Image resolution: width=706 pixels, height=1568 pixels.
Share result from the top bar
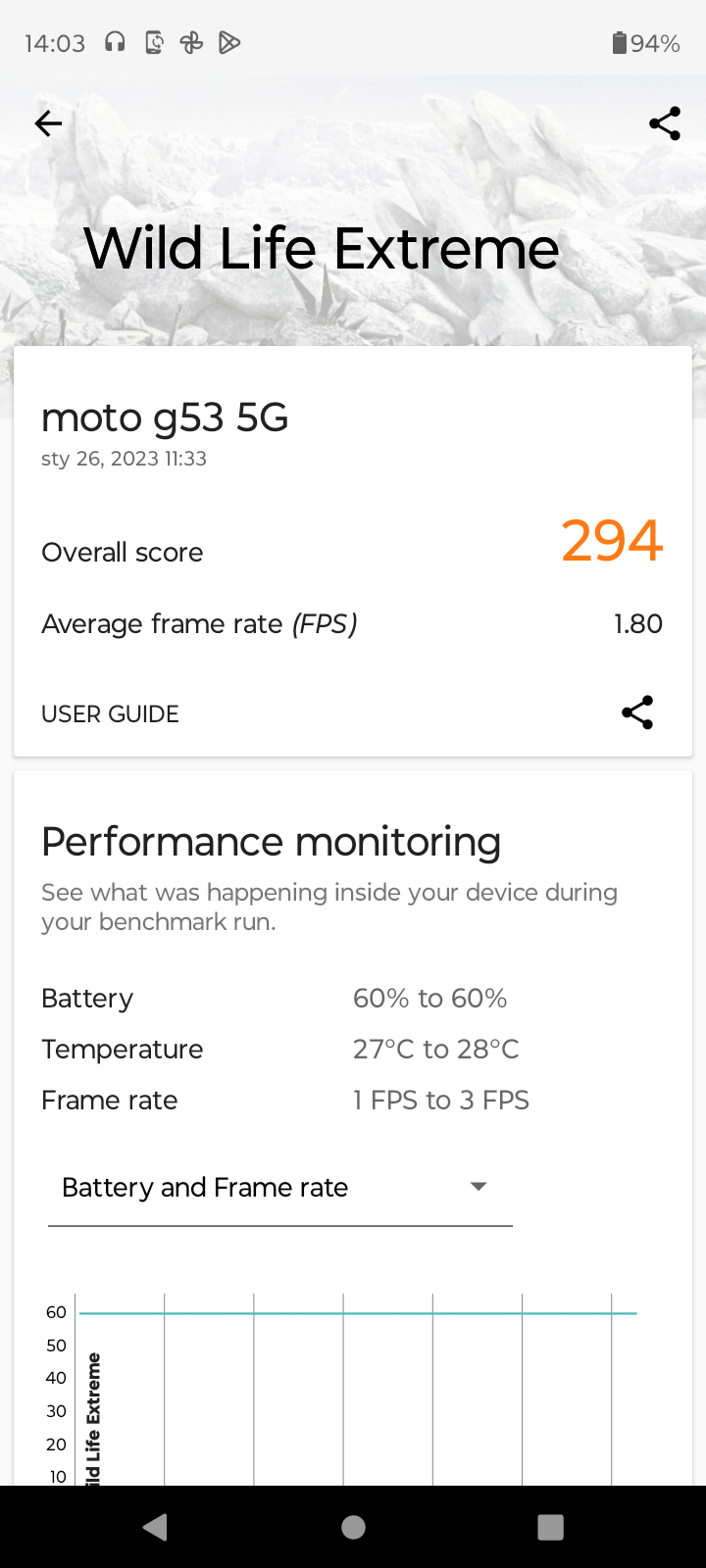coord(665,123)
